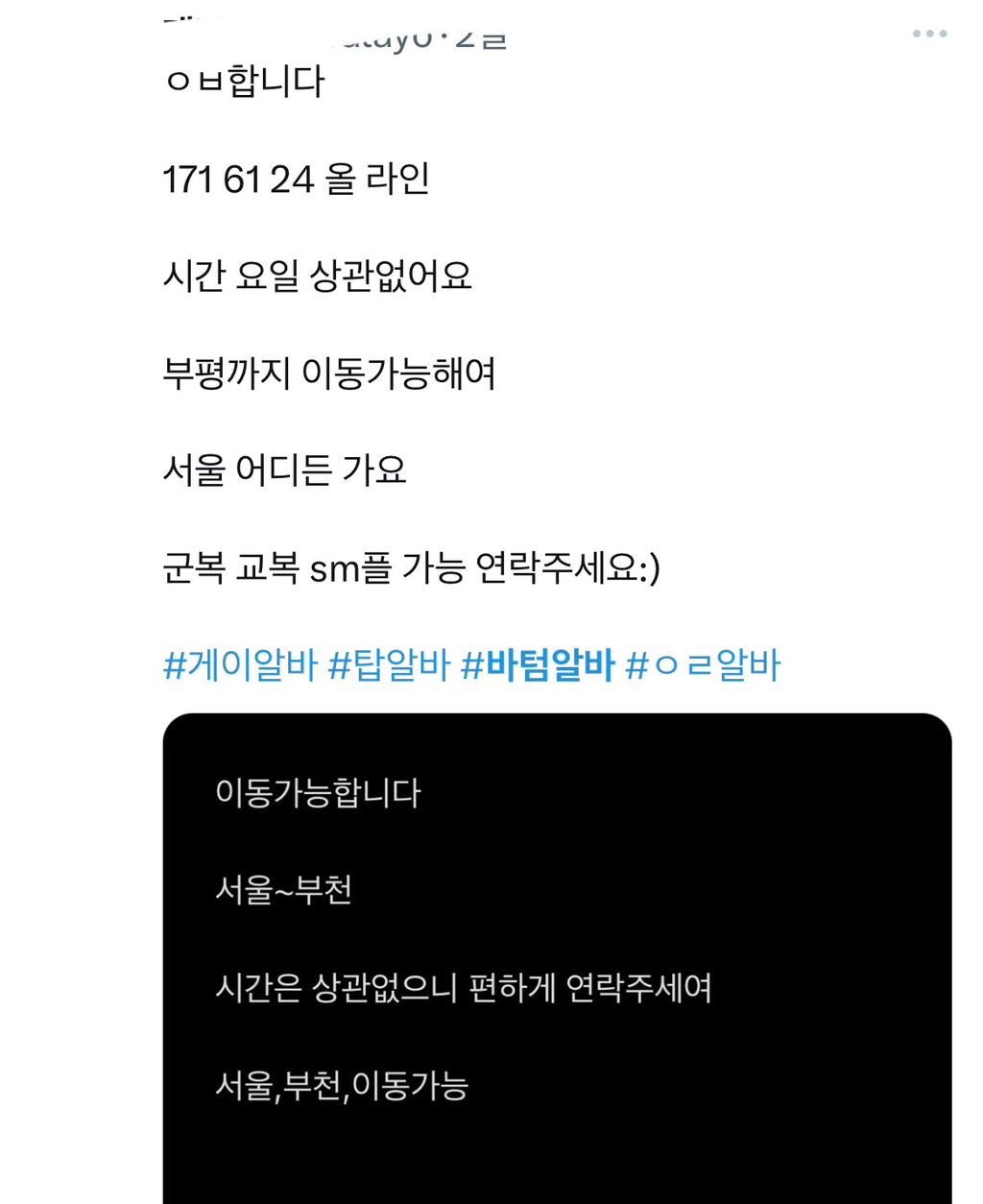The height and width of the screenshot is (1204, 983).
Task: Open the hashtag #게이알바
Action: (x=240, y=664)
